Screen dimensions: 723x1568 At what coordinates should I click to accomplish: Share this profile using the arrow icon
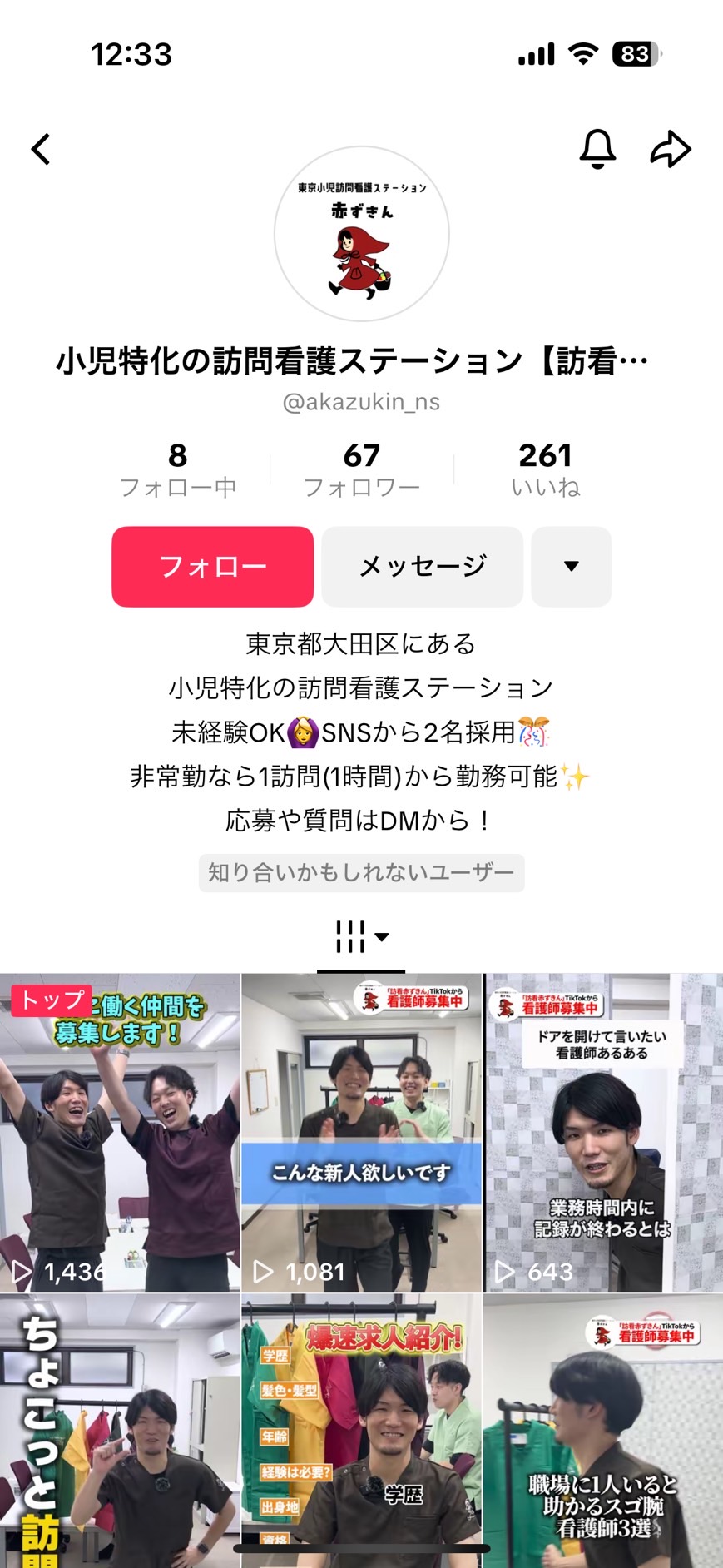pyautogui.click(x=671, y=150)
